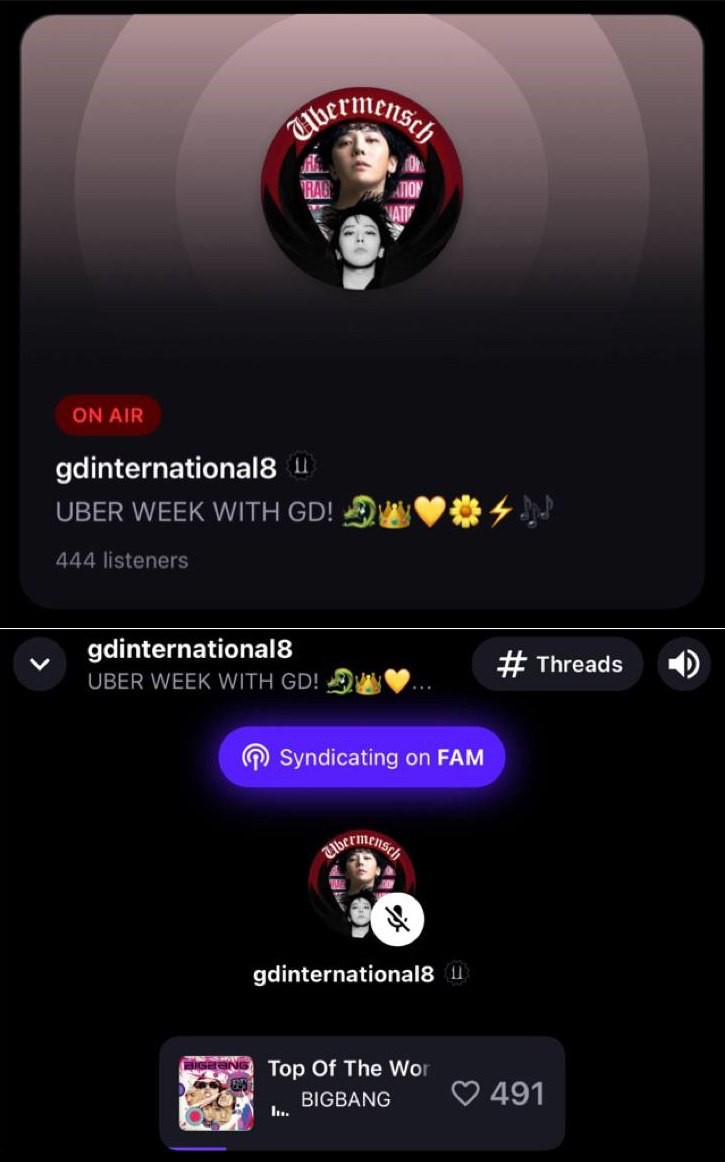The height and width of the screenshot is (1162, 725).
Task: Open the gdinternational8 ON AIR station card
Action: pyautogui.click(x=362, y=310)
